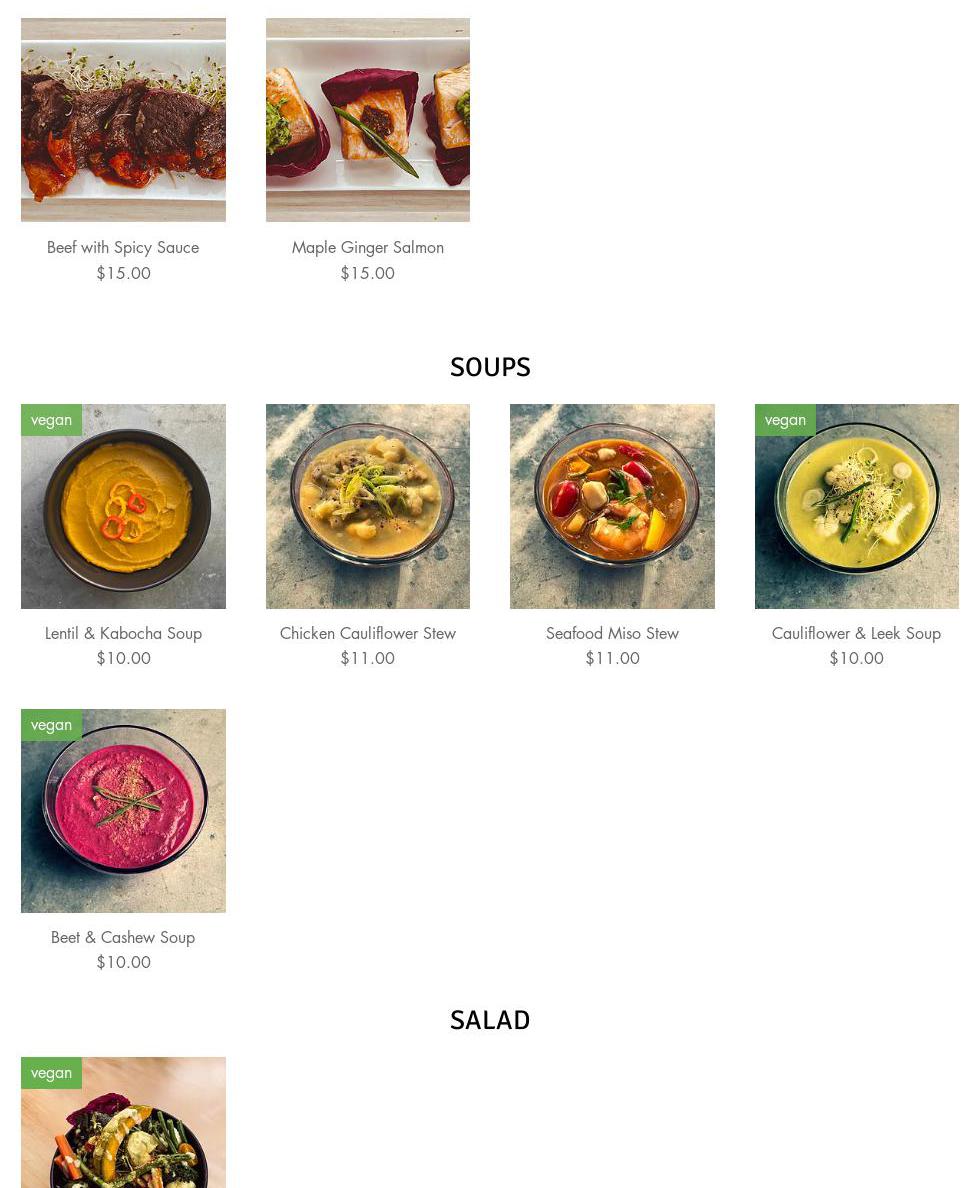The image size is (965, 1188).
Task: Select the Lentil & Kabocha Soup card
Action: coord(123,507)
